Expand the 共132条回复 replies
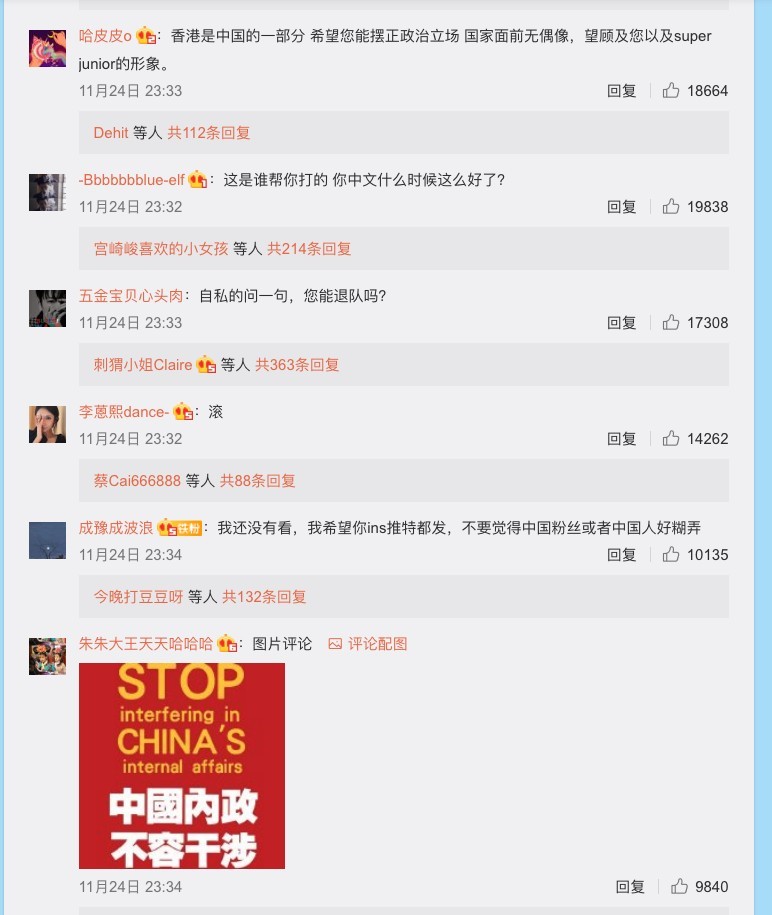772x915 pixels. 264,597
